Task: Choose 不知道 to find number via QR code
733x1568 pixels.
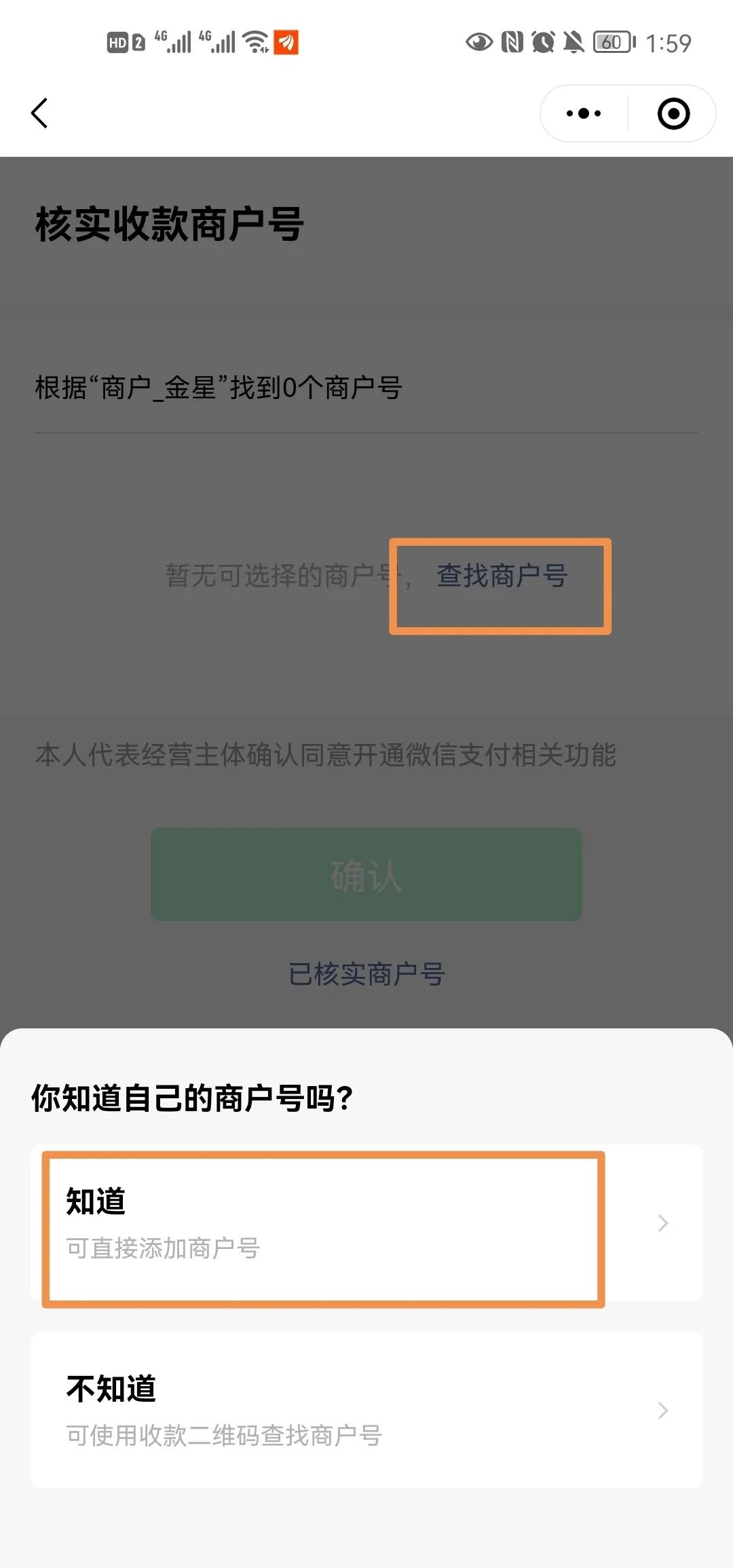Action: [365, 1411]
